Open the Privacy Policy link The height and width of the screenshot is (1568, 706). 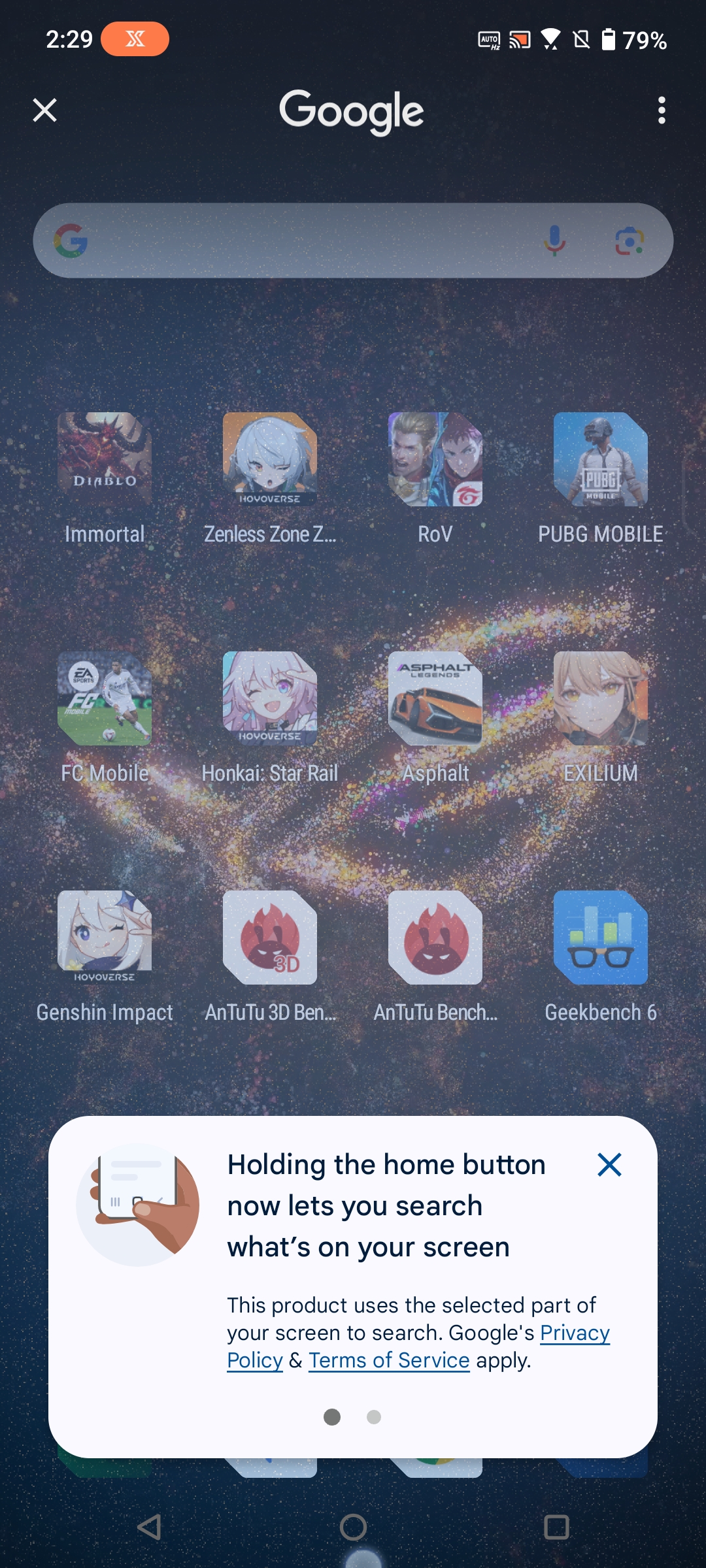click(x=574, y=1332)
